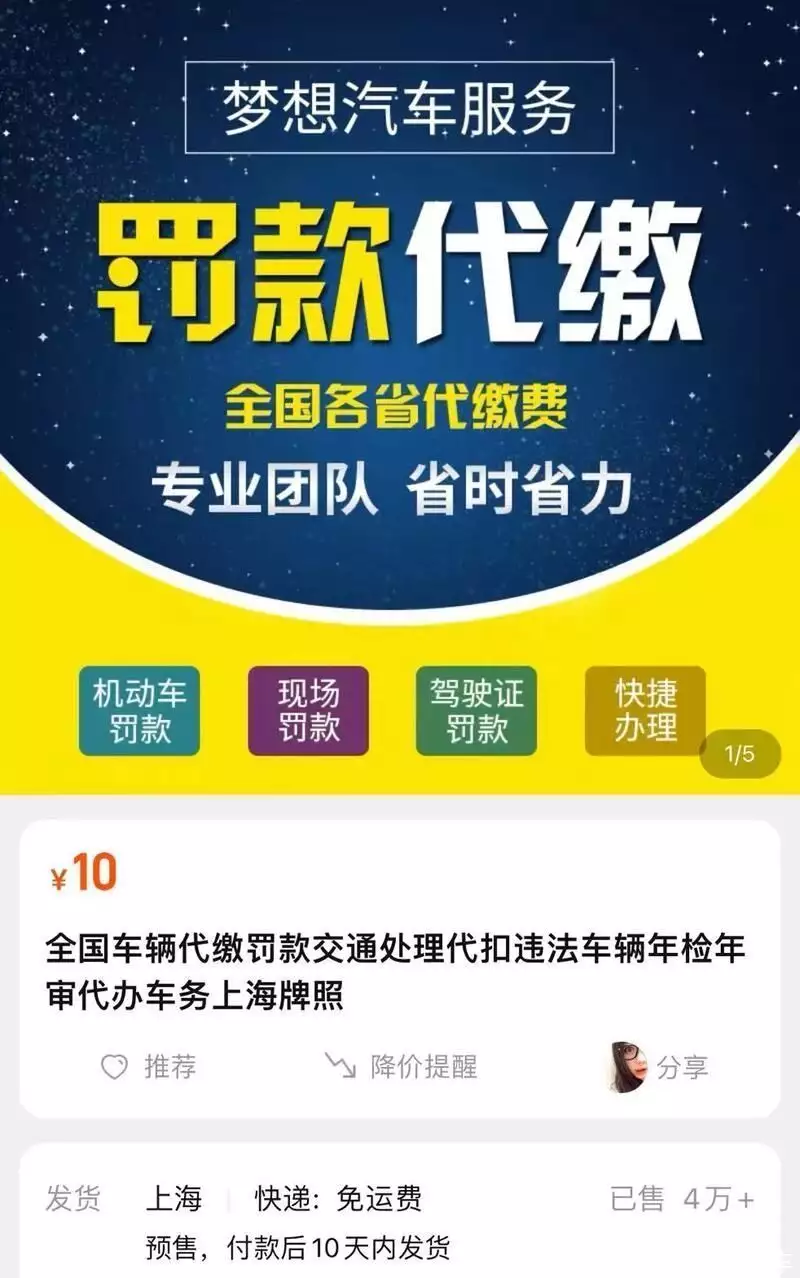Enable 降价提醒 price drop alert
This screenshot has width=800, height=1278.
point(402,1067)
